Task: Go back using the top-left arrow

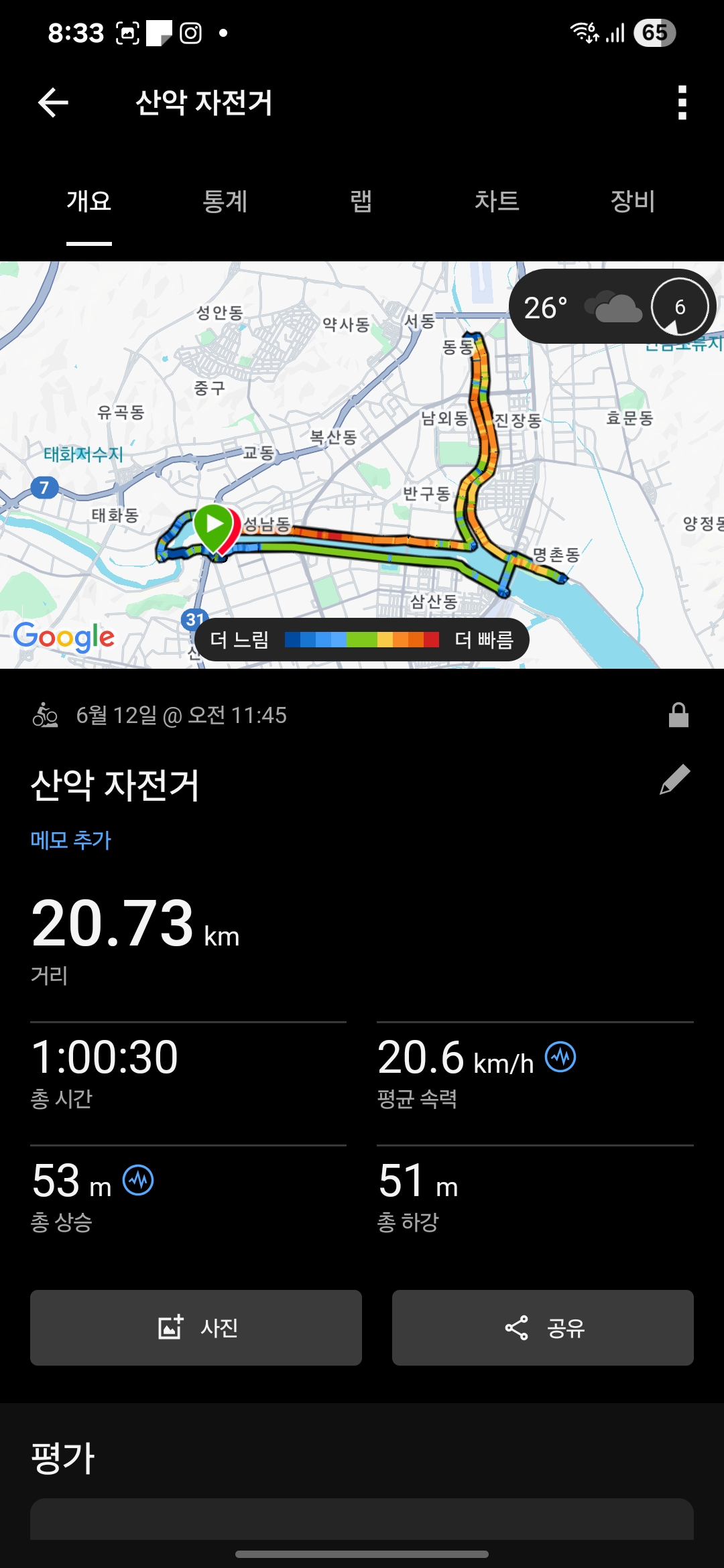Action: coord(54,103)
